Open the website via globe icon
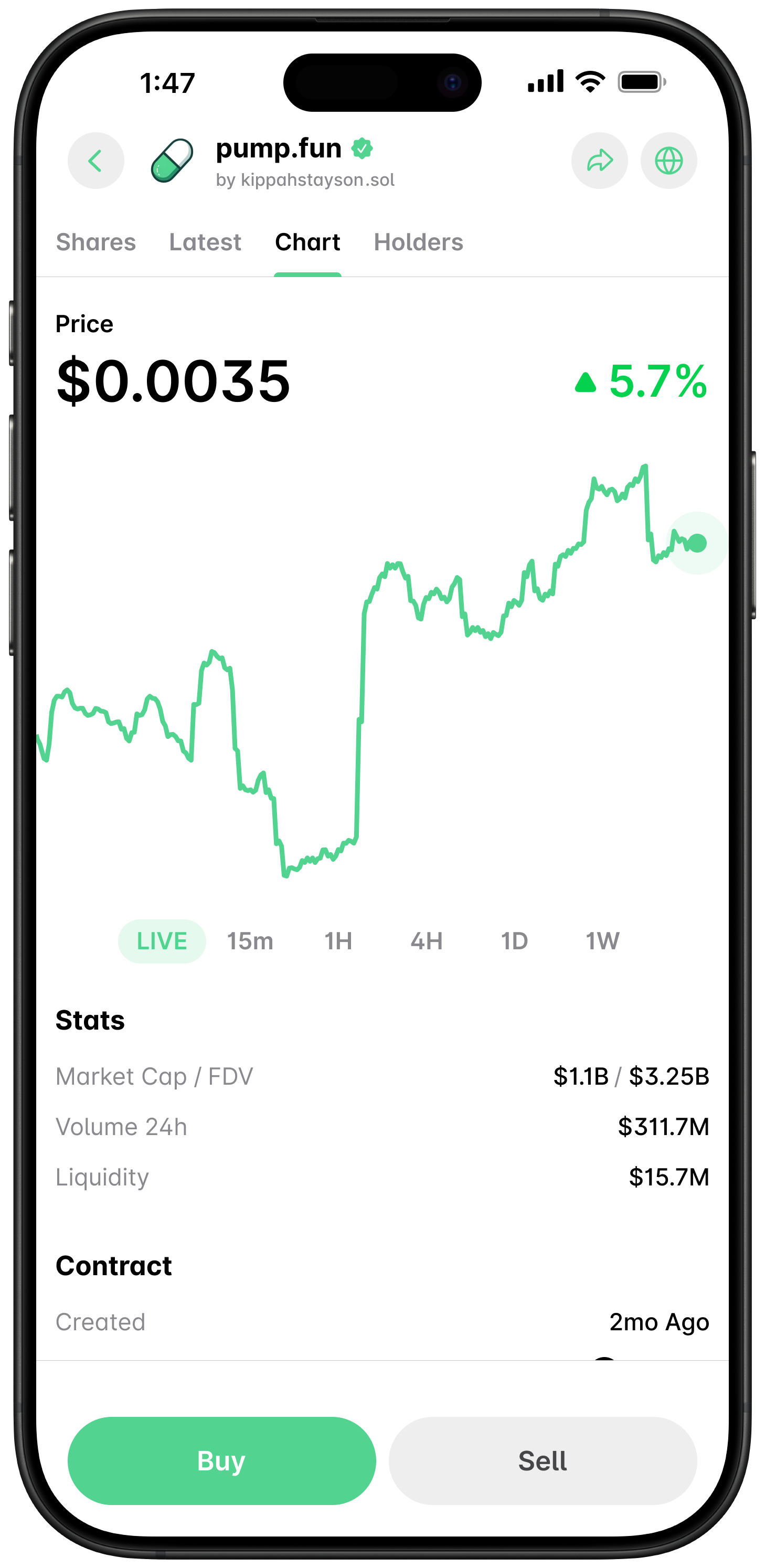Viewport: 765px width, 1568px height. click(669, 160)
